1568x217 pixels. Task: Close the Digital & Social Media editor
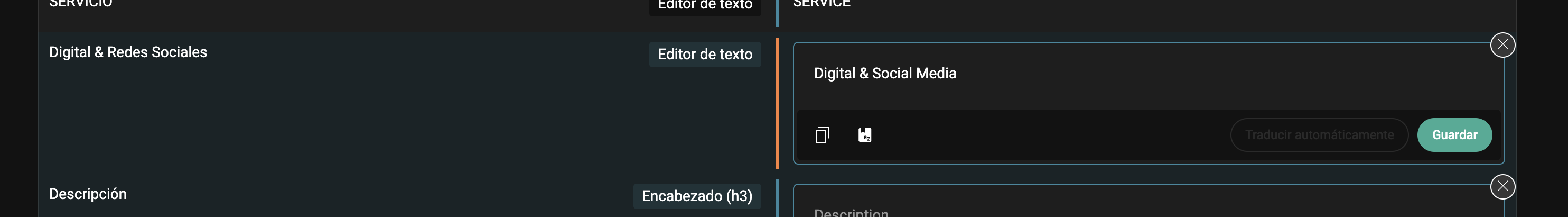point(1502,44)
